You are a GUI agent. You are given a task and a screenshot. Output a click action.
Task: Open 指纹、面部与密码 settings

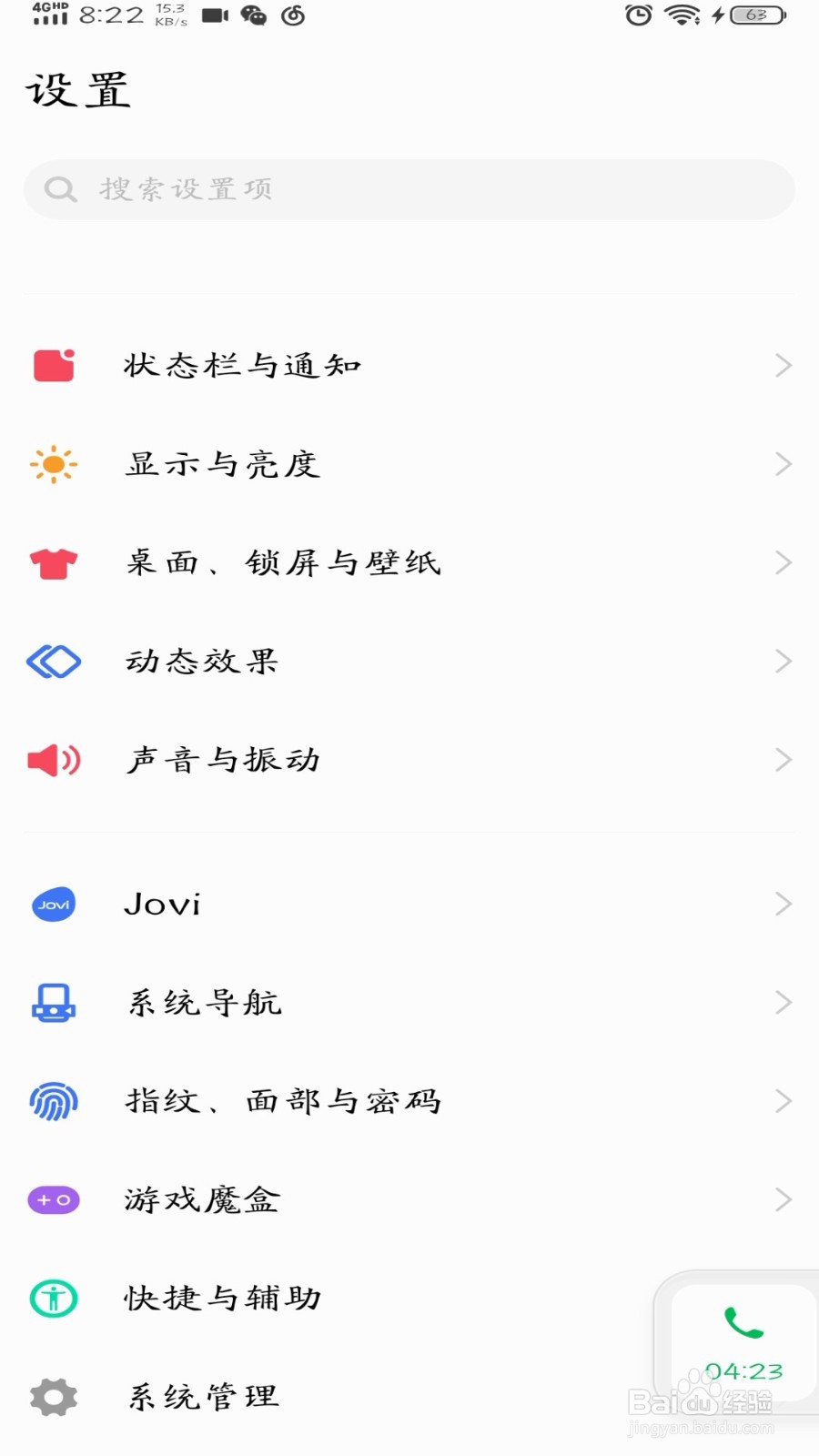(409, 1101)
